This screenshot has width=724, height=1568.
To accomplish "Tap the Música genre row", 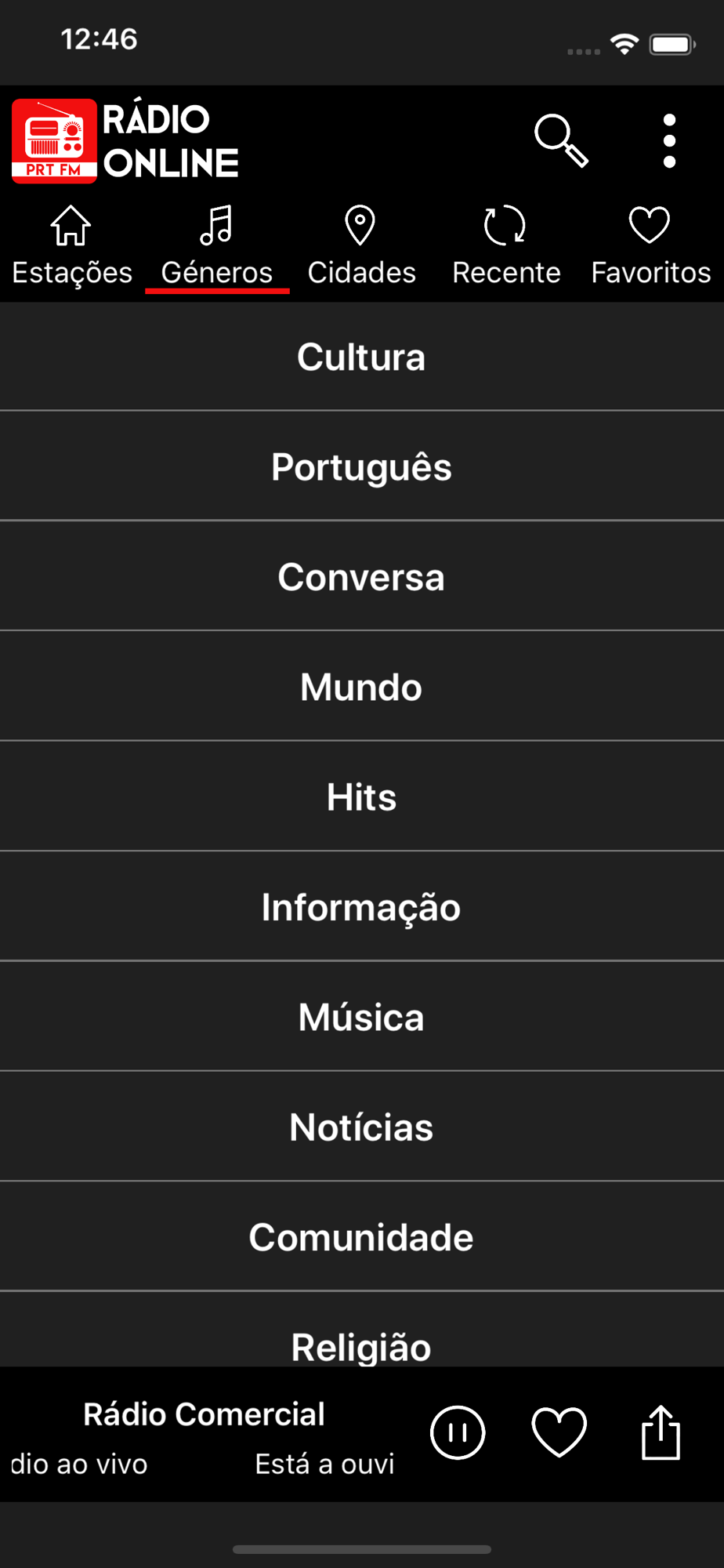I will (362, 1017).
